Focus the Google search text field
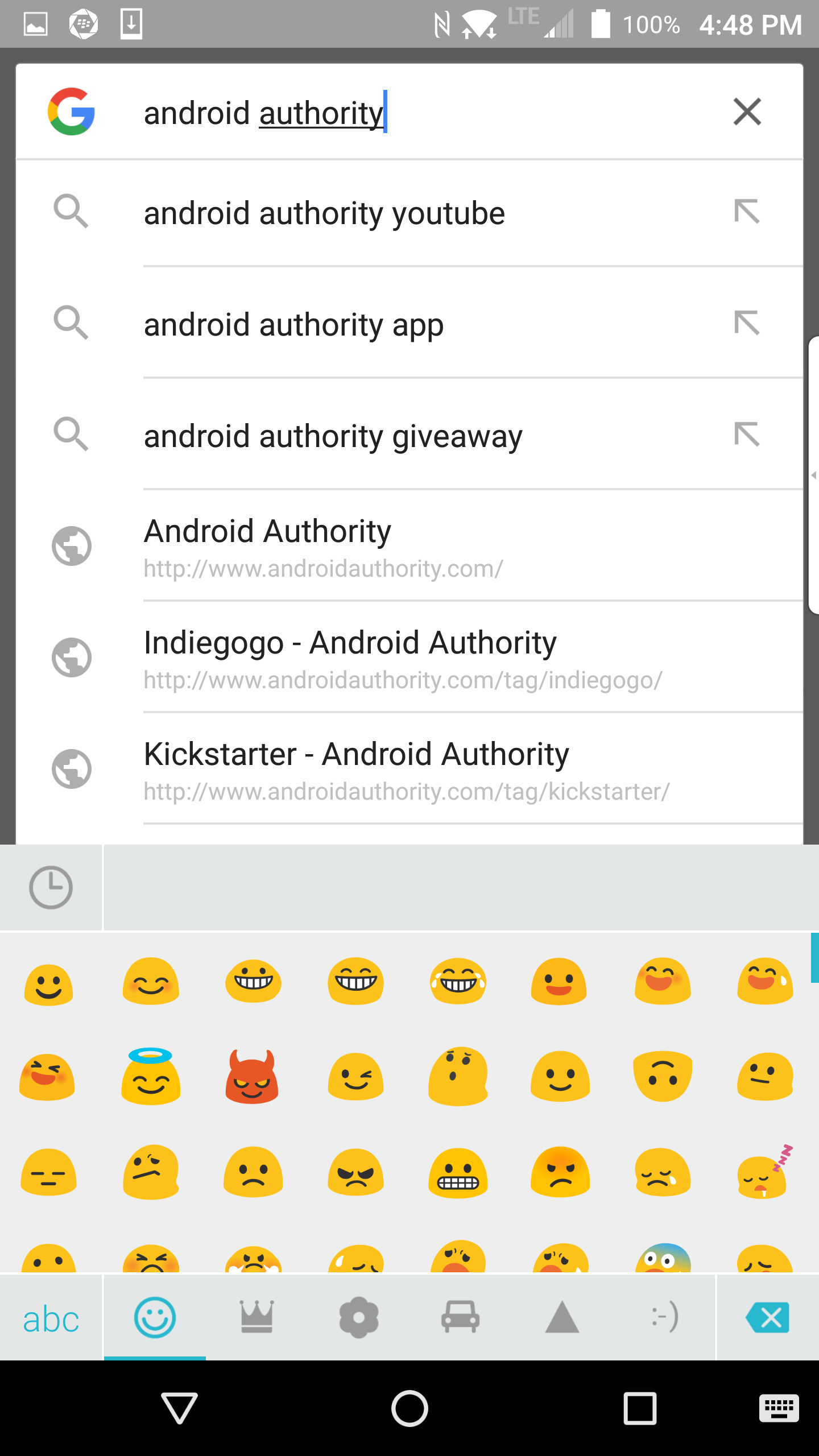819x1456 pixels. (398, 113)
